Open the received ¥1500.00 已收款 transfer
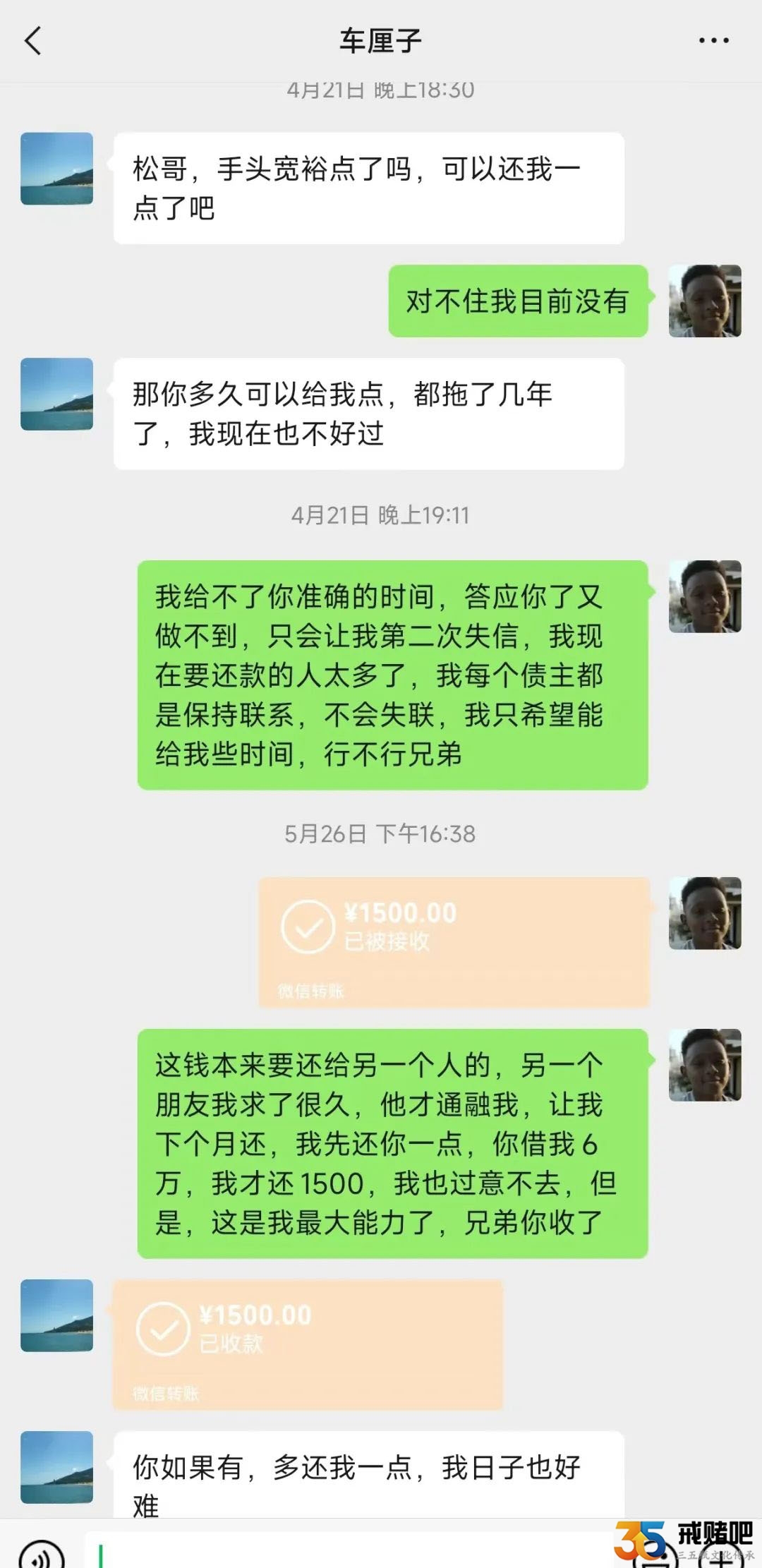This screenshot has width=762, height=1568. click(308, 1344)
